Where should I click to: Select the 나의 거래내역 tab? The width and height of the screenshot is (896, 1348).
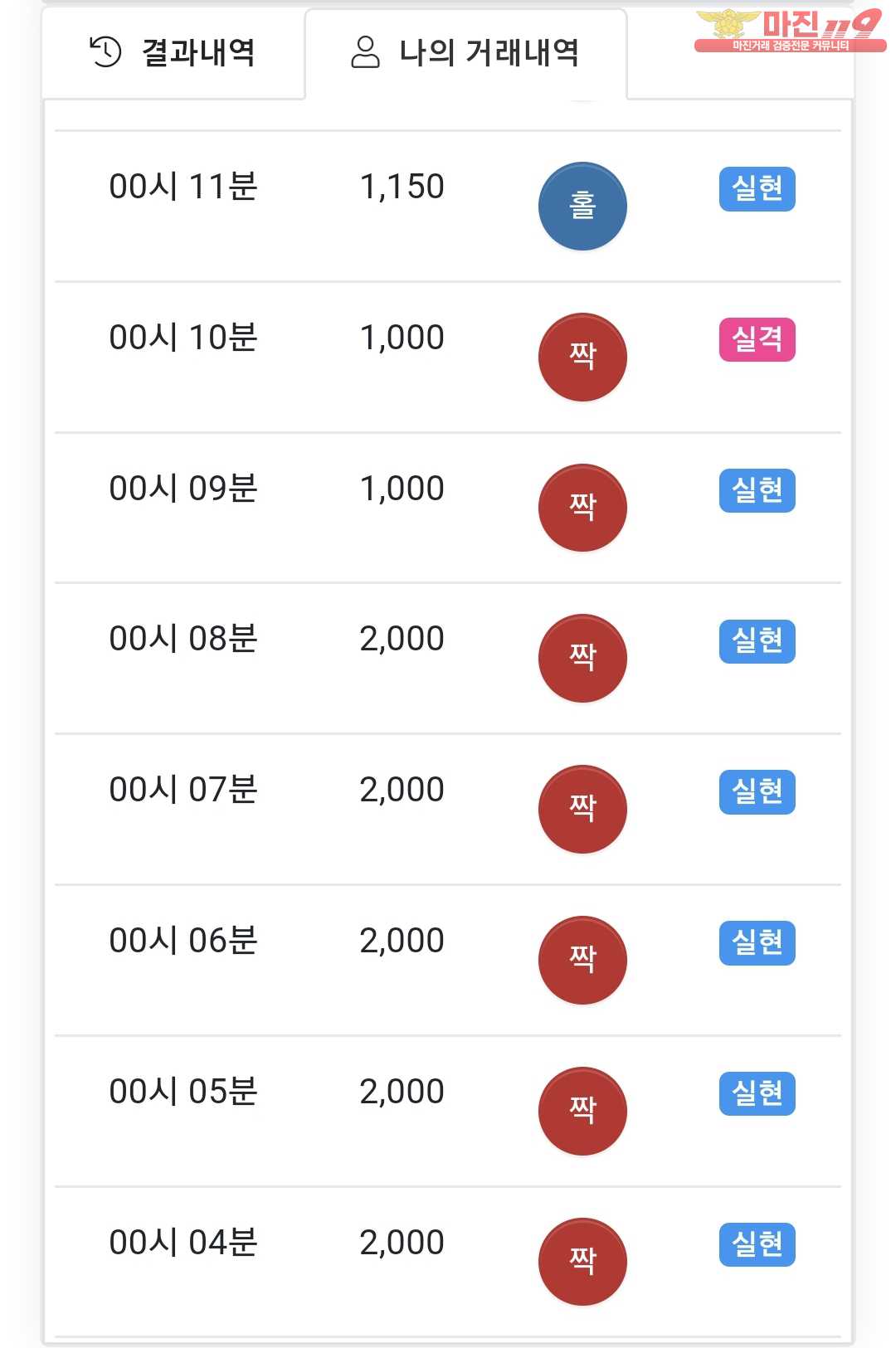coord(465,53)
